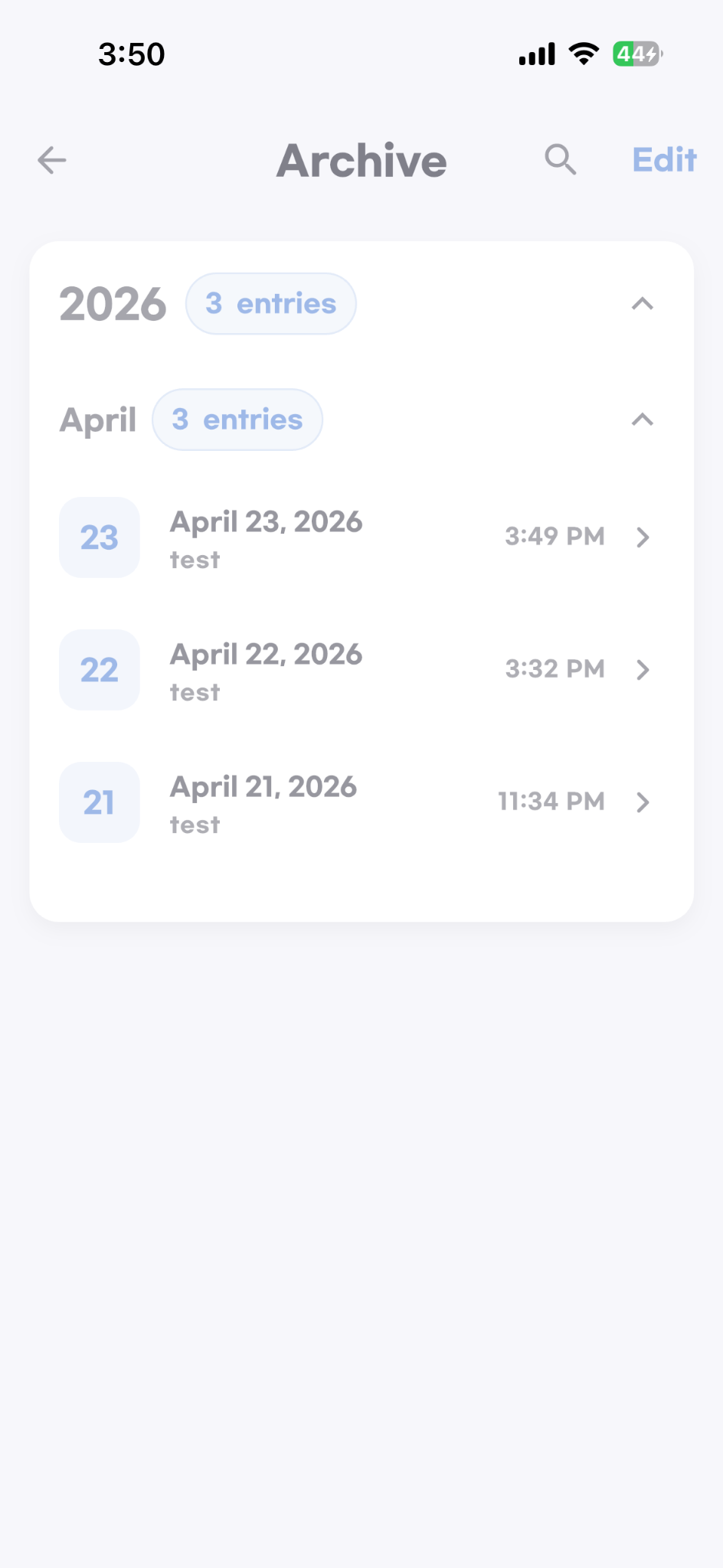
Task: Click the date badge showing 21
Action: [99, 802]
